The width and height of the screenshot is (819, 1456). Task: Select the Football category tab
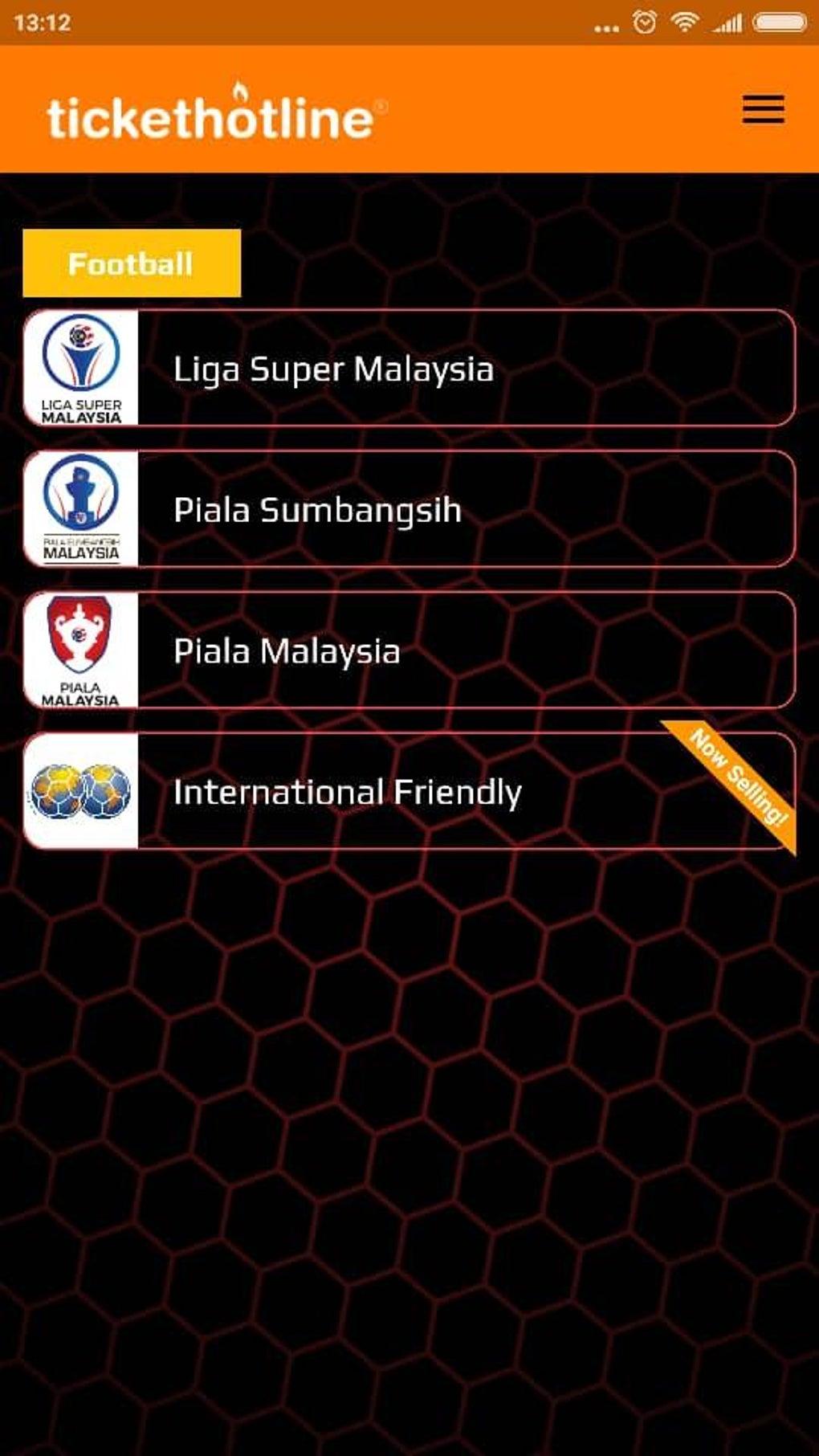click(x=132, y=263)
